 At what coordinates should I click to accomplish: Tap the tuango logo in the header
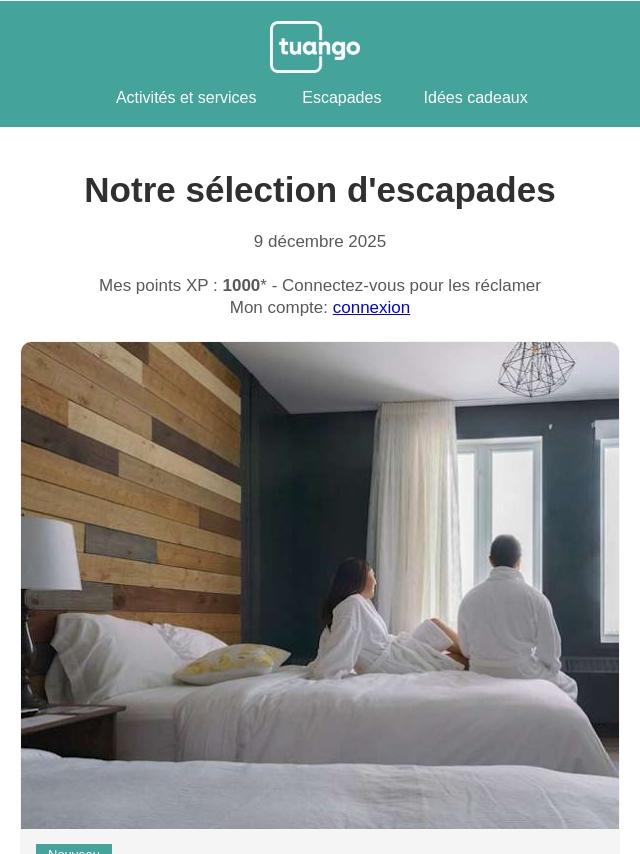pyautogui.click(x=315, y=47)
